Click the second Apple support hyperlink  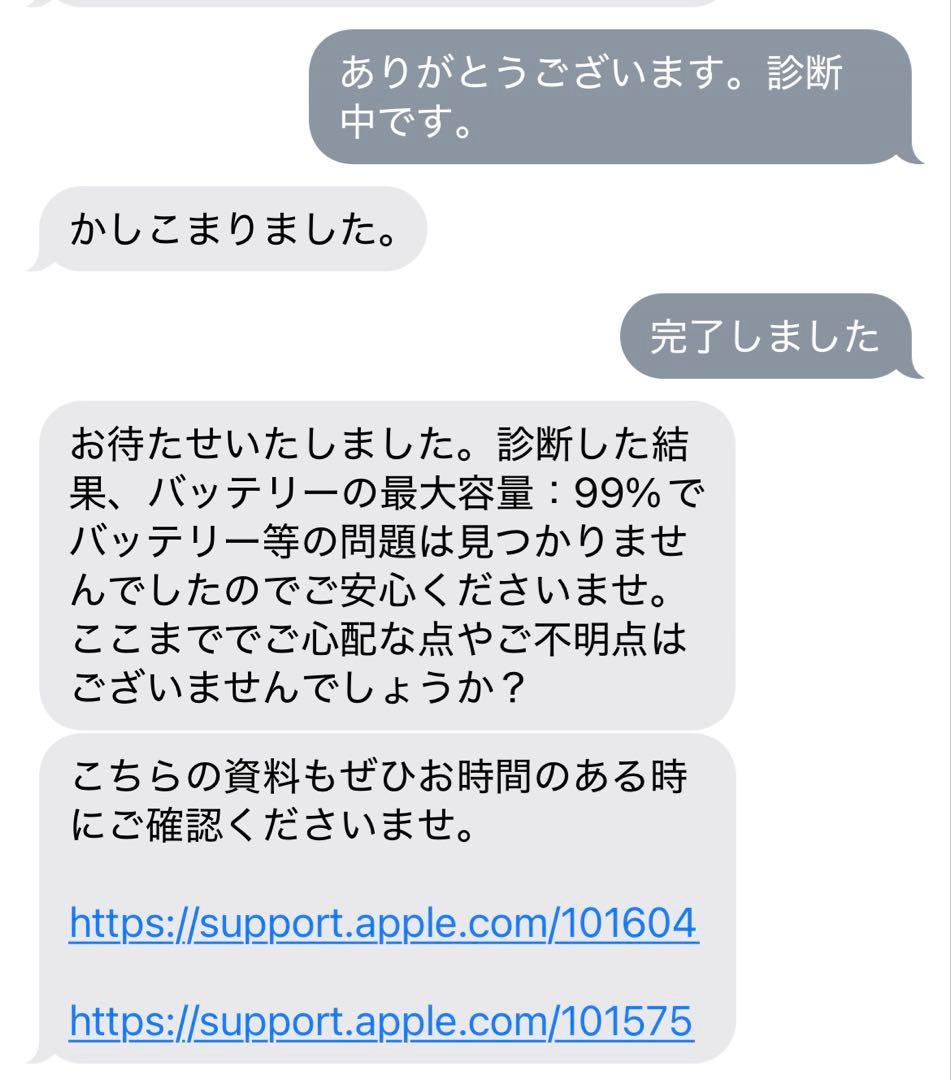pos(380,1020)
